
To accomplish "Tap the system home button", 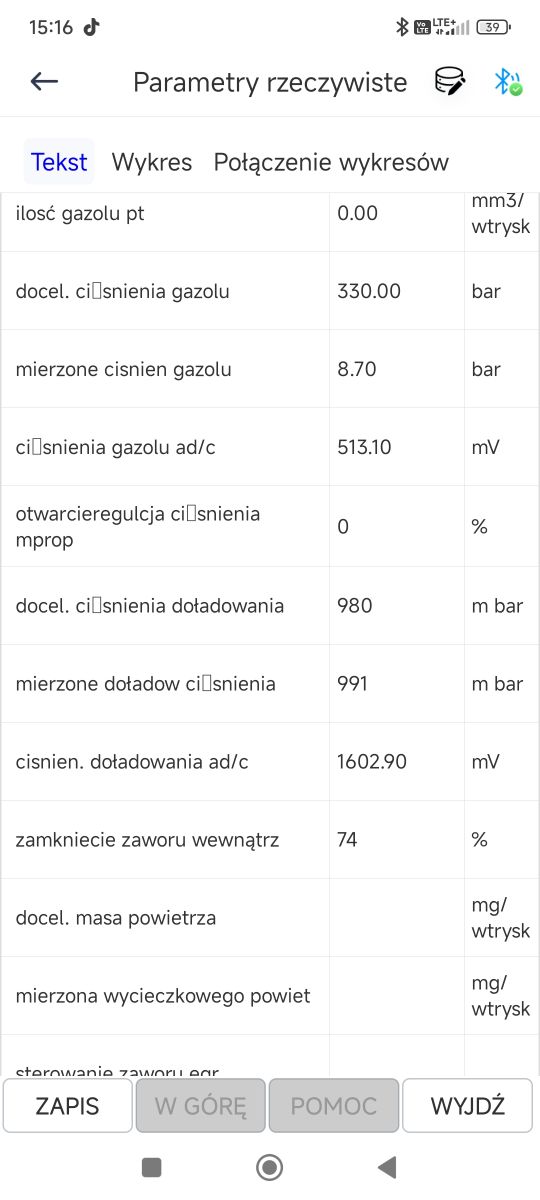I will pos(270,1167).
